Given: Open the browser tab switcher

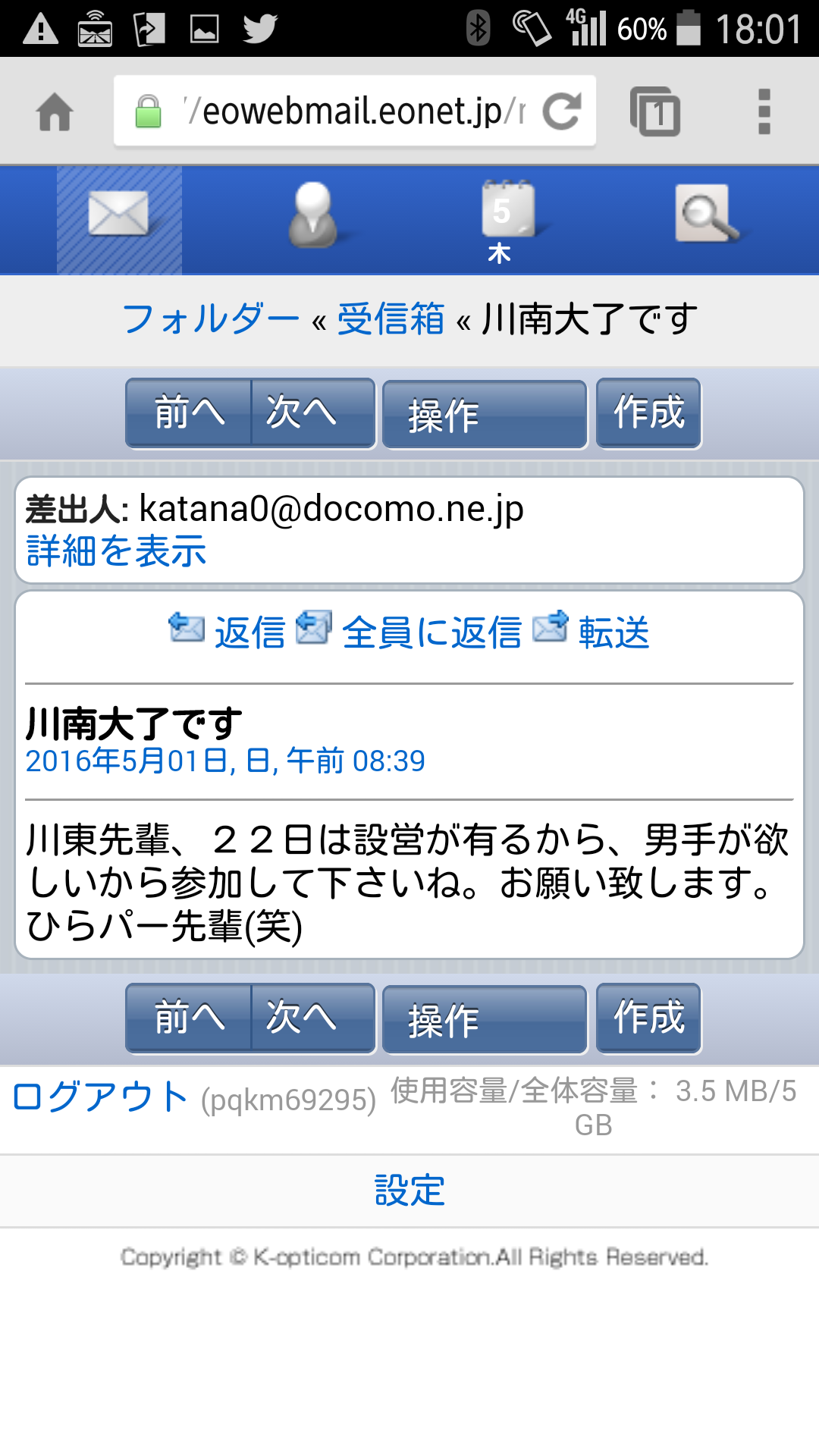Looking at the screenshot, I should click(654, 111).
